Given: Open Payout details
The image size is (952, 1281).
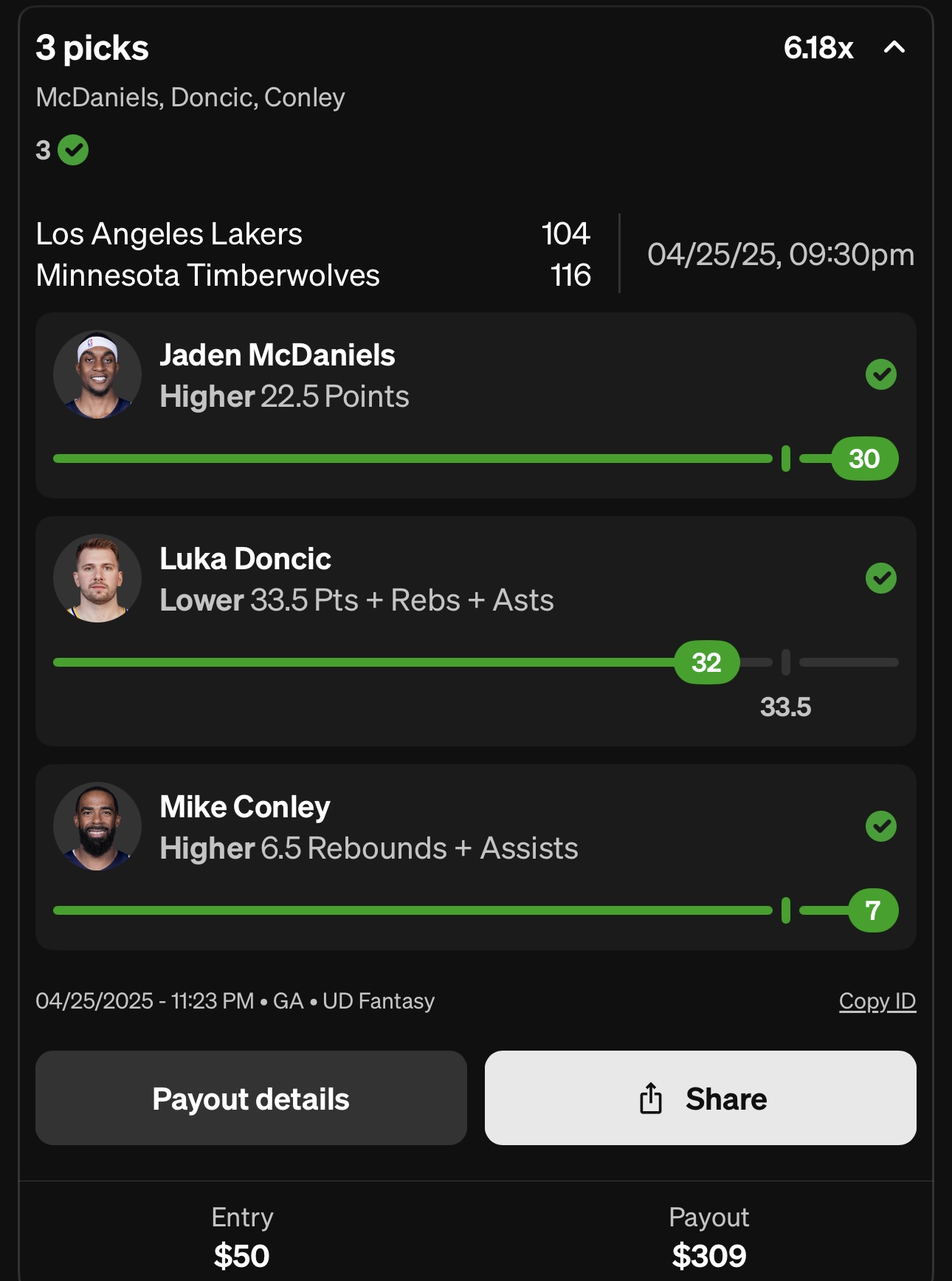Looking at the screenshot, I should [x=251, y=1098].
